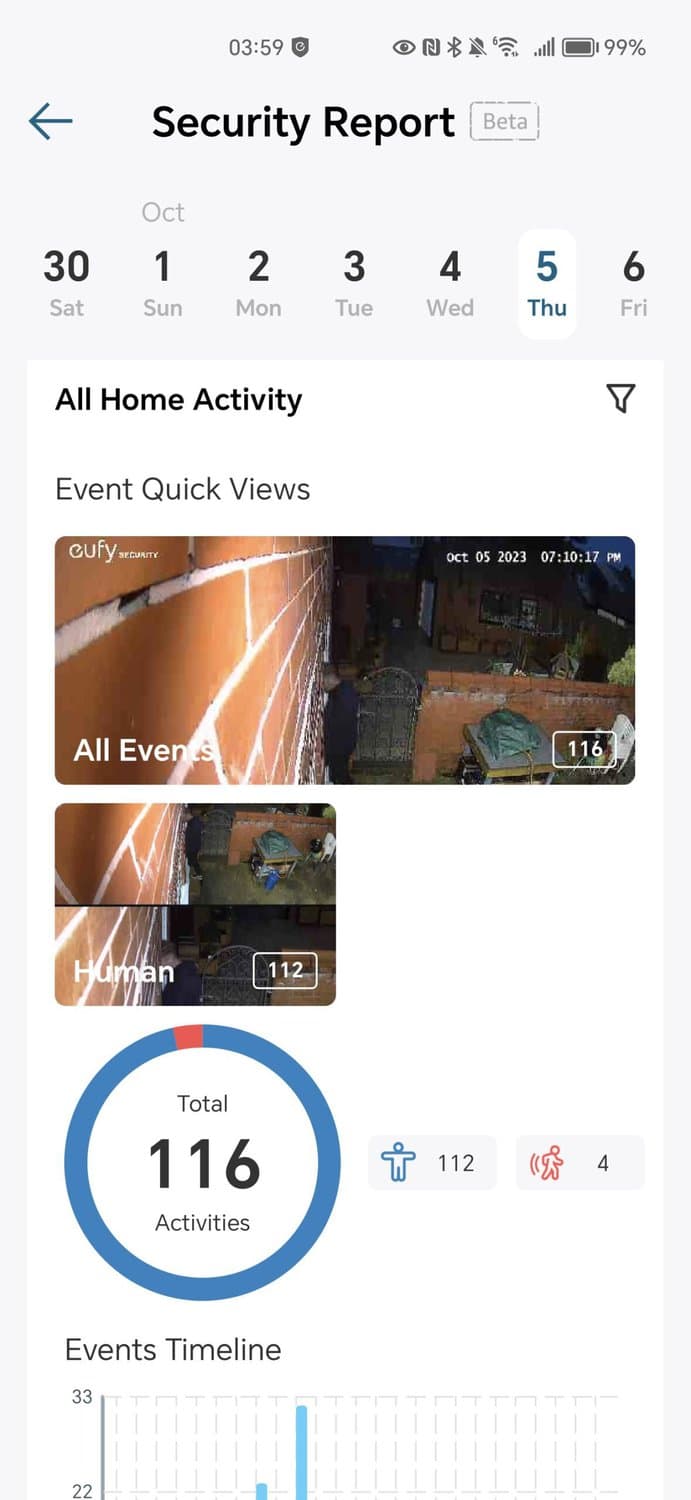The width and height of the screenshot is (691, 1500).
Task: Select Saturday the 30th
Action: (66, 283)
